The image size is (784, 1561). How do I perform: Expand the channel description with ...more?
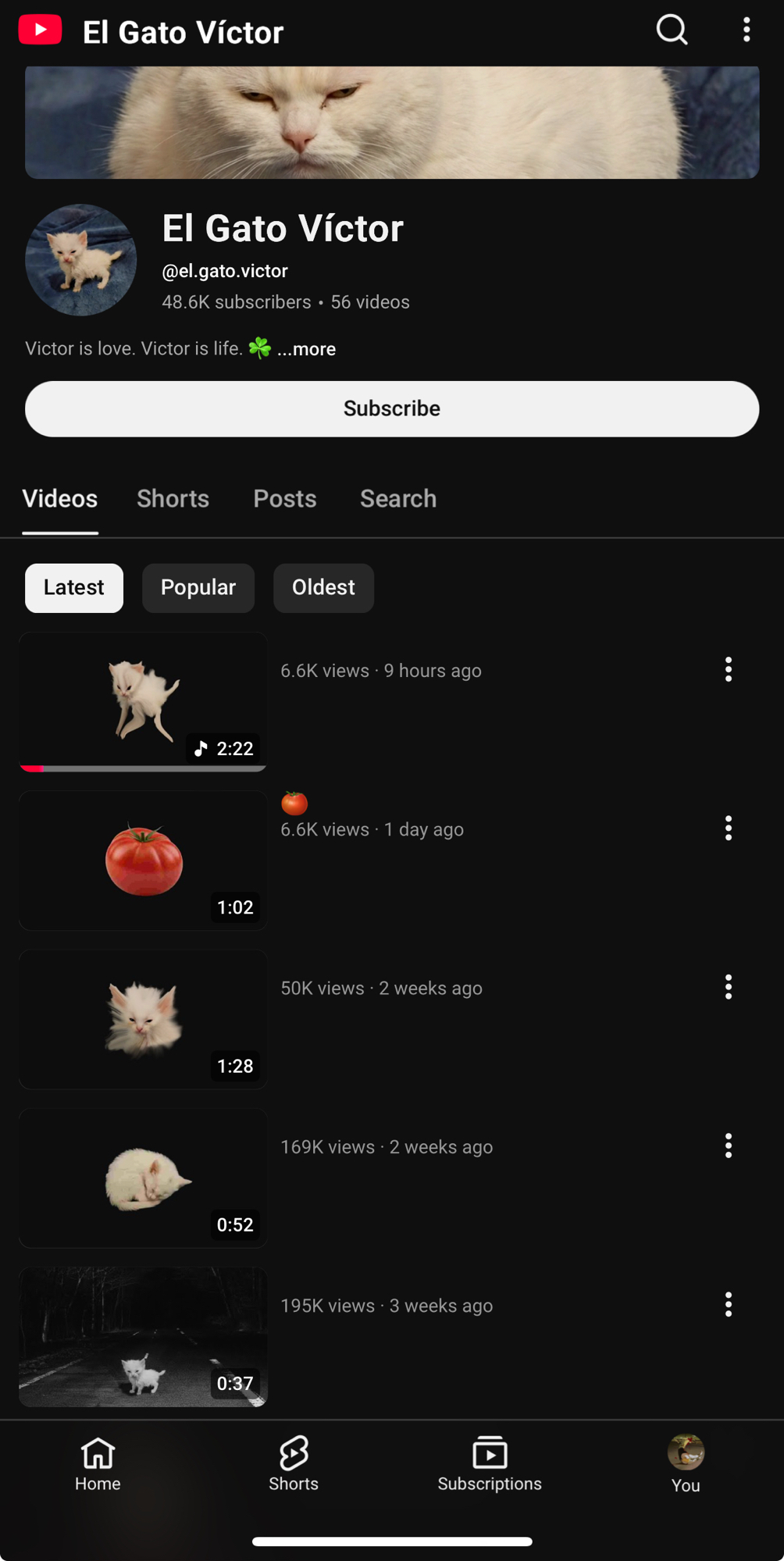coord(306,349)
